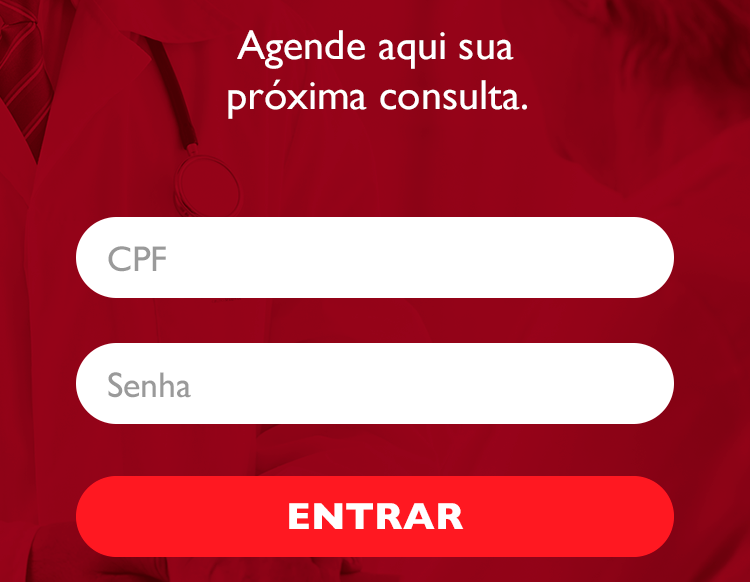Focus the Senha password field

(375, 384)
